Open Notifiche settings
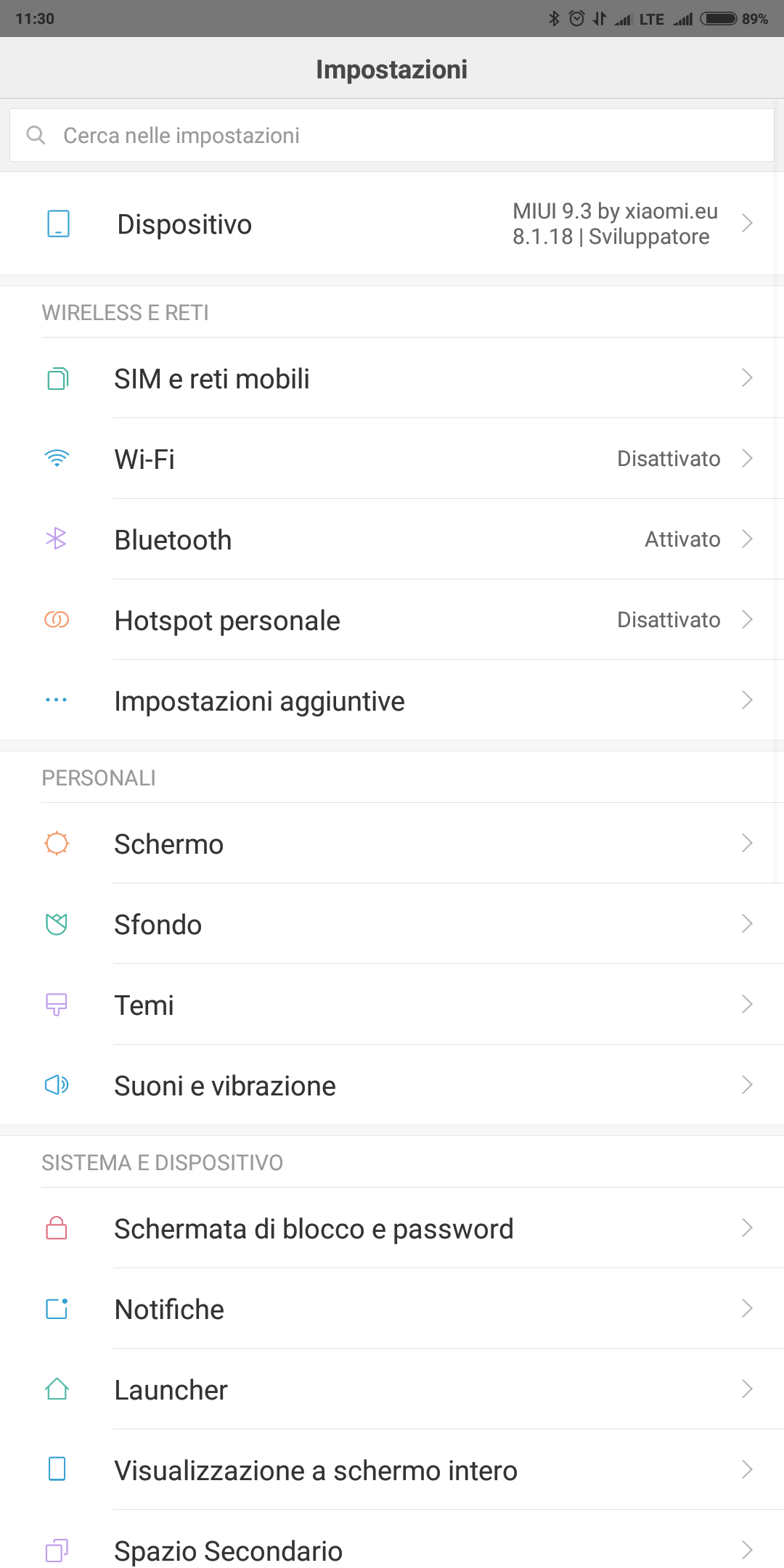 coord(392,1309)
